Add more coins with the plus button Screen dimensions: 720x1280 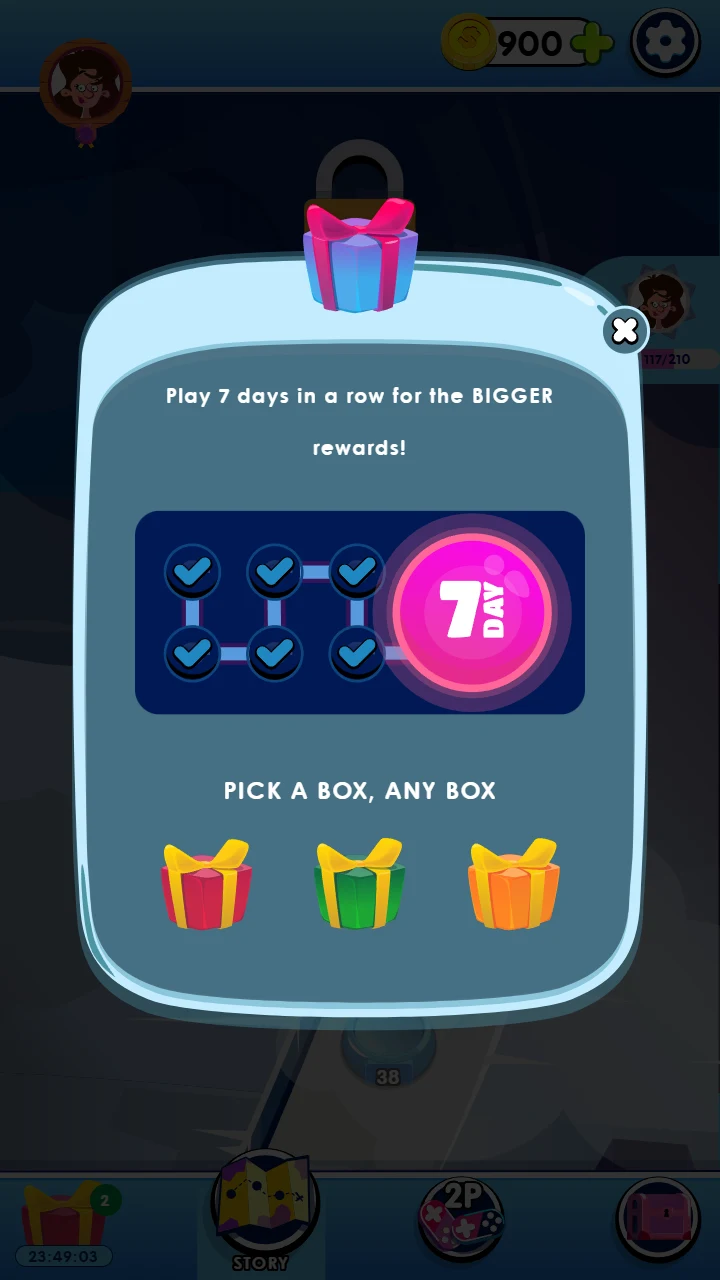[593, 44]
